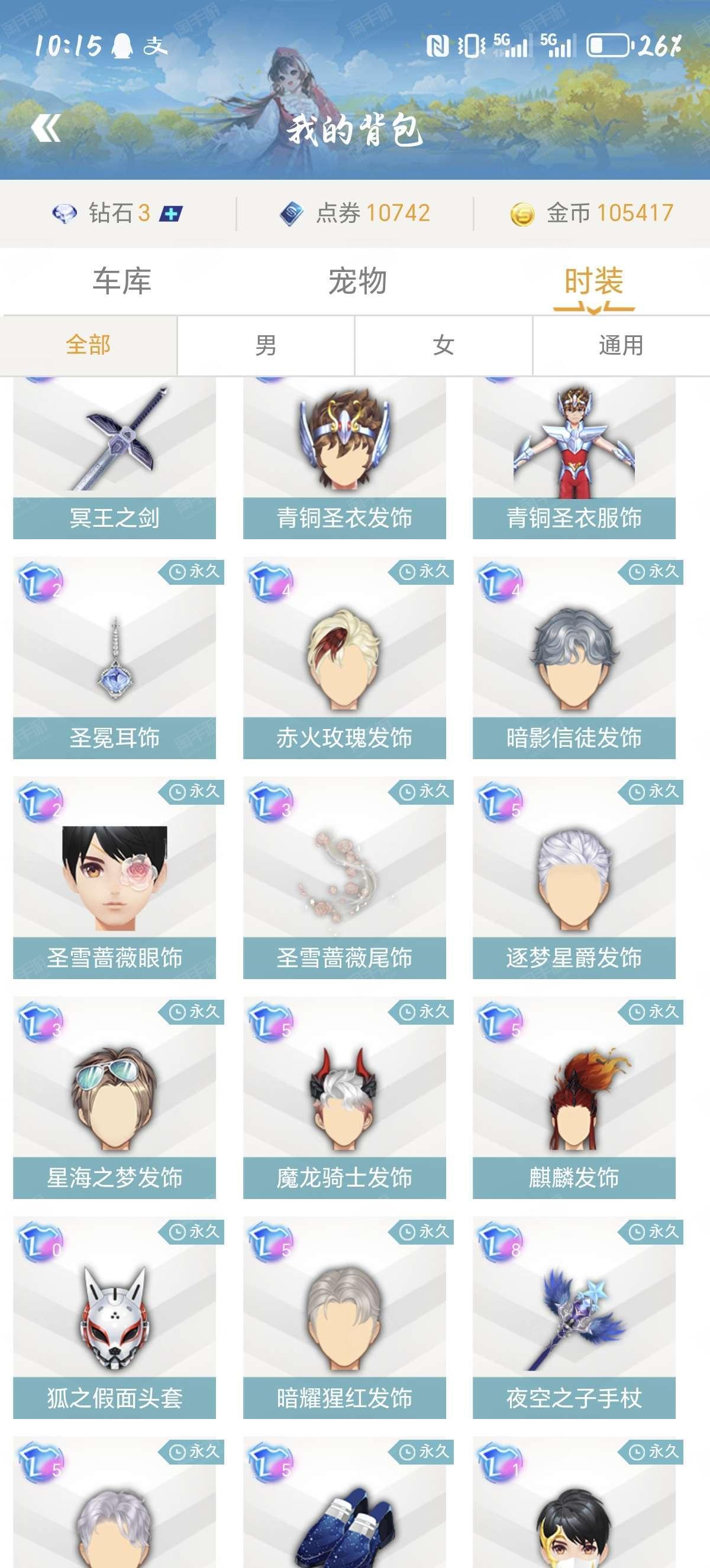View the 魔龙骑士发饰 item
Image resolution: width=710 pixels, height=1568 pixels.
click(x=344, y=1097)
